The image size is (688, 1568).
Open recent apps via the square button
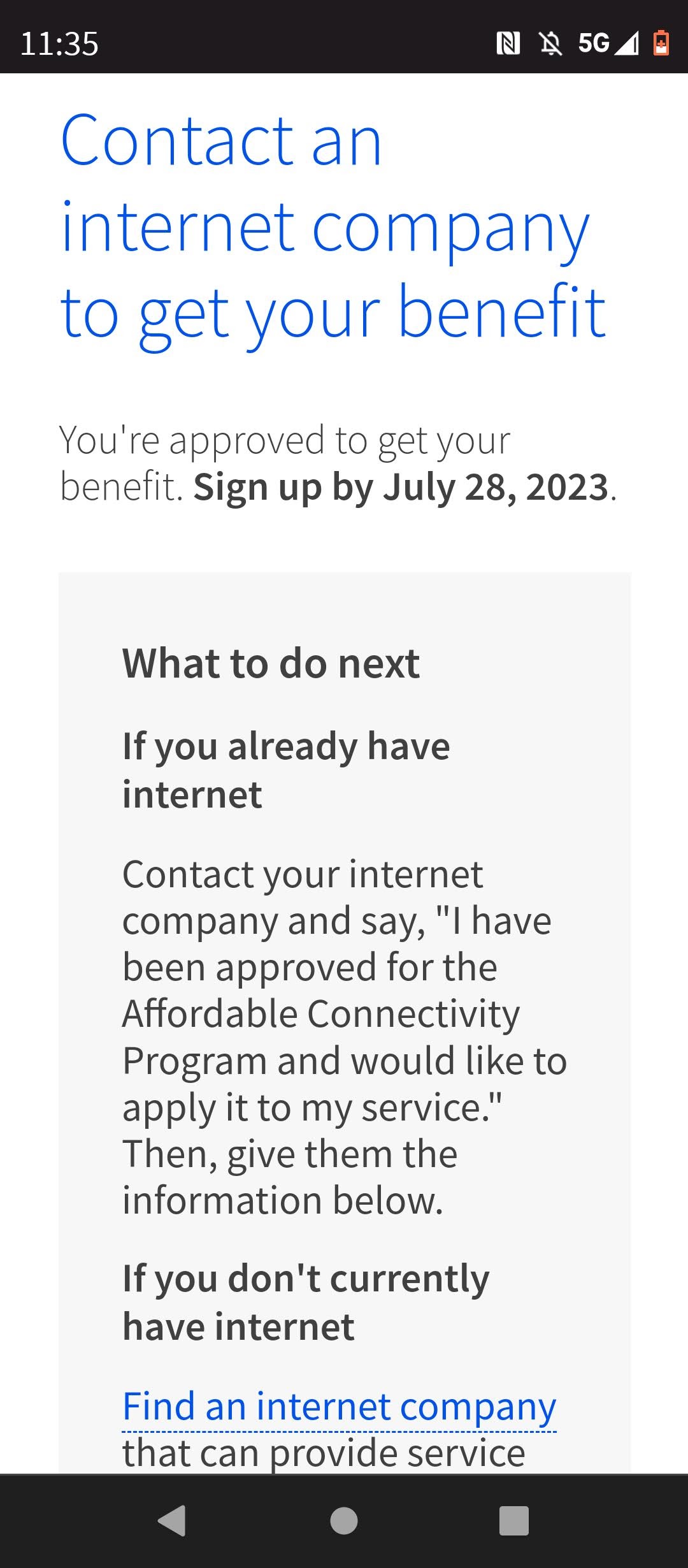(x=514, y=1521)
